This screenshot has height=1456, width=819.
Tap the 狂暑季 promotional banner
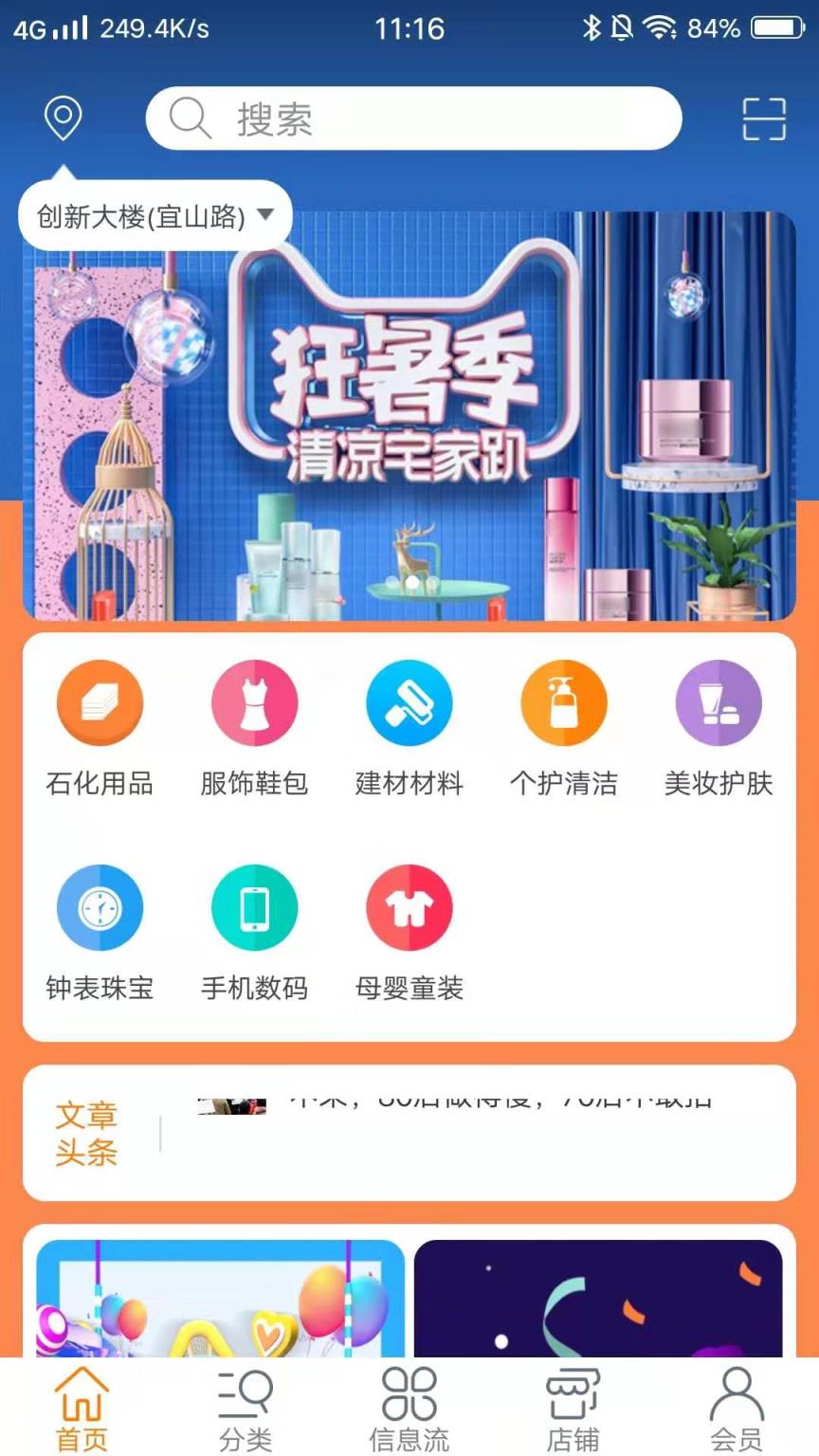(409, 417)
